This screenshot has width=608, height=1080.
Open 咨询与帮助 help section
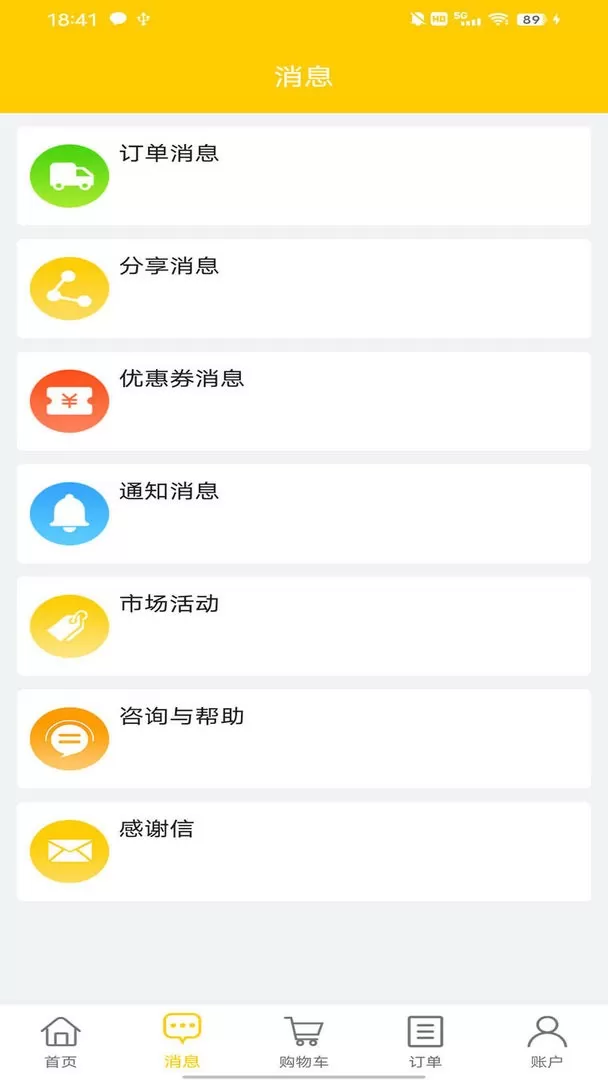coord(304,738)
